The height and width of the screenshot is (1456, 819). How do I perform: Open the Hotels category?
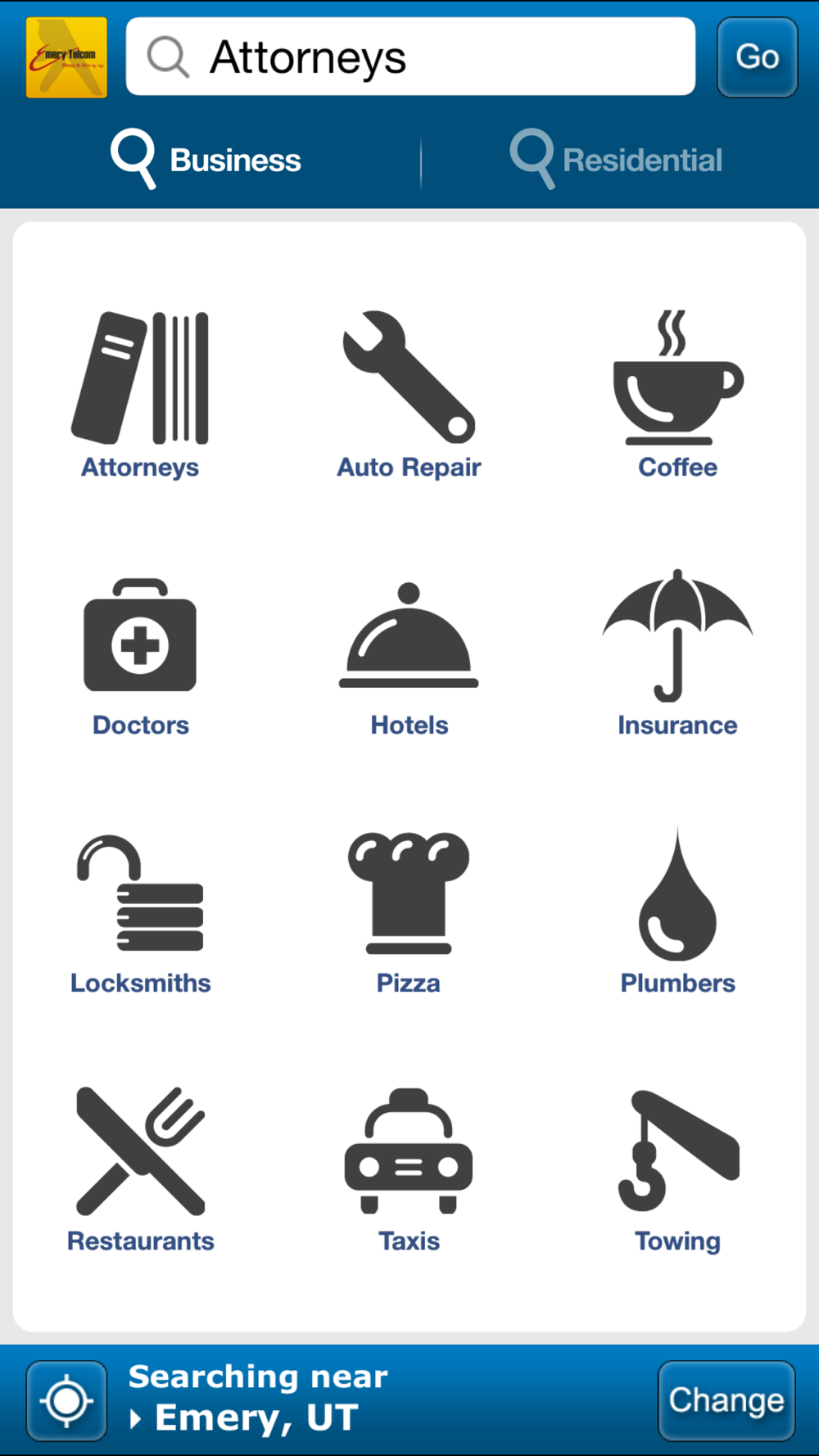point(409,658)
